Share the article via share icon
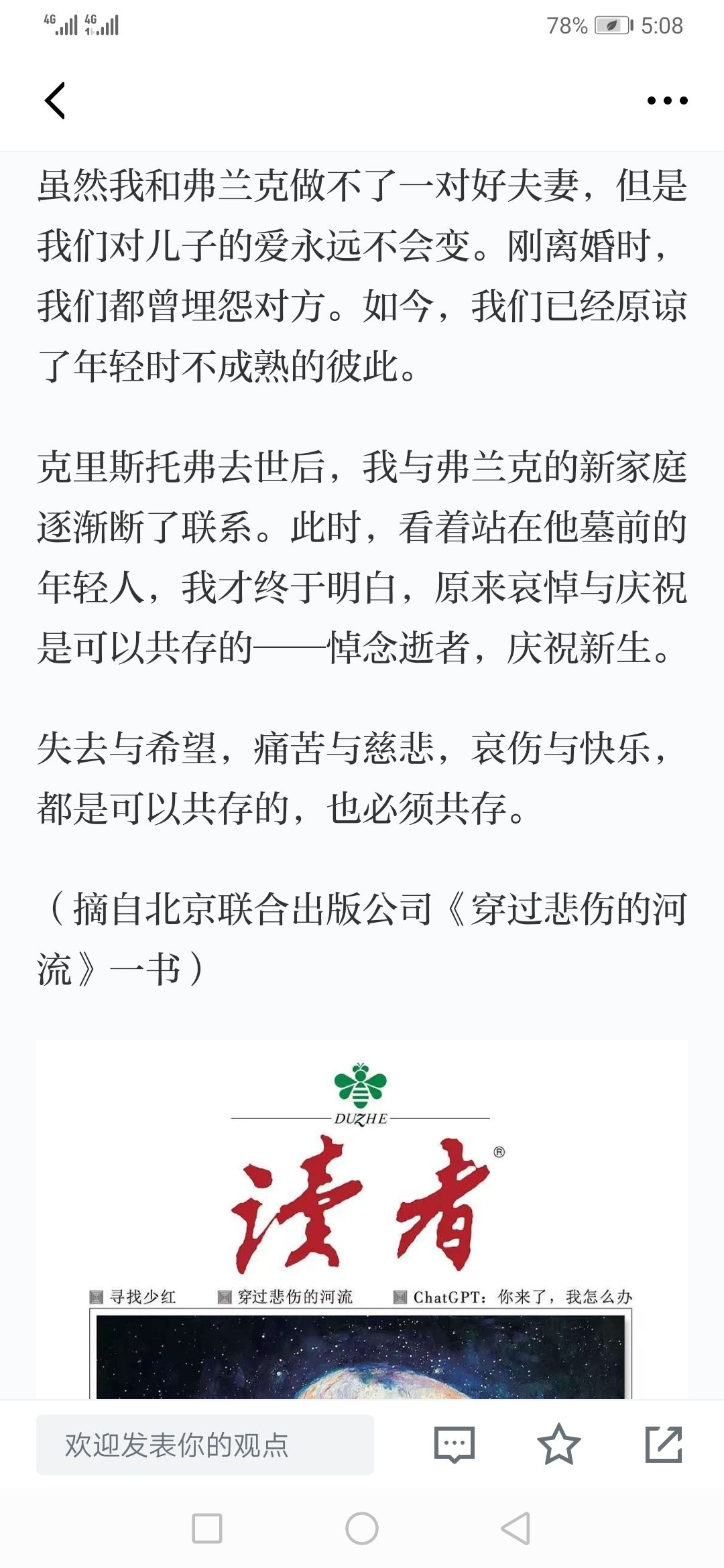Viewport: 724px width, 1568px height. click(x=663, y=1444)
